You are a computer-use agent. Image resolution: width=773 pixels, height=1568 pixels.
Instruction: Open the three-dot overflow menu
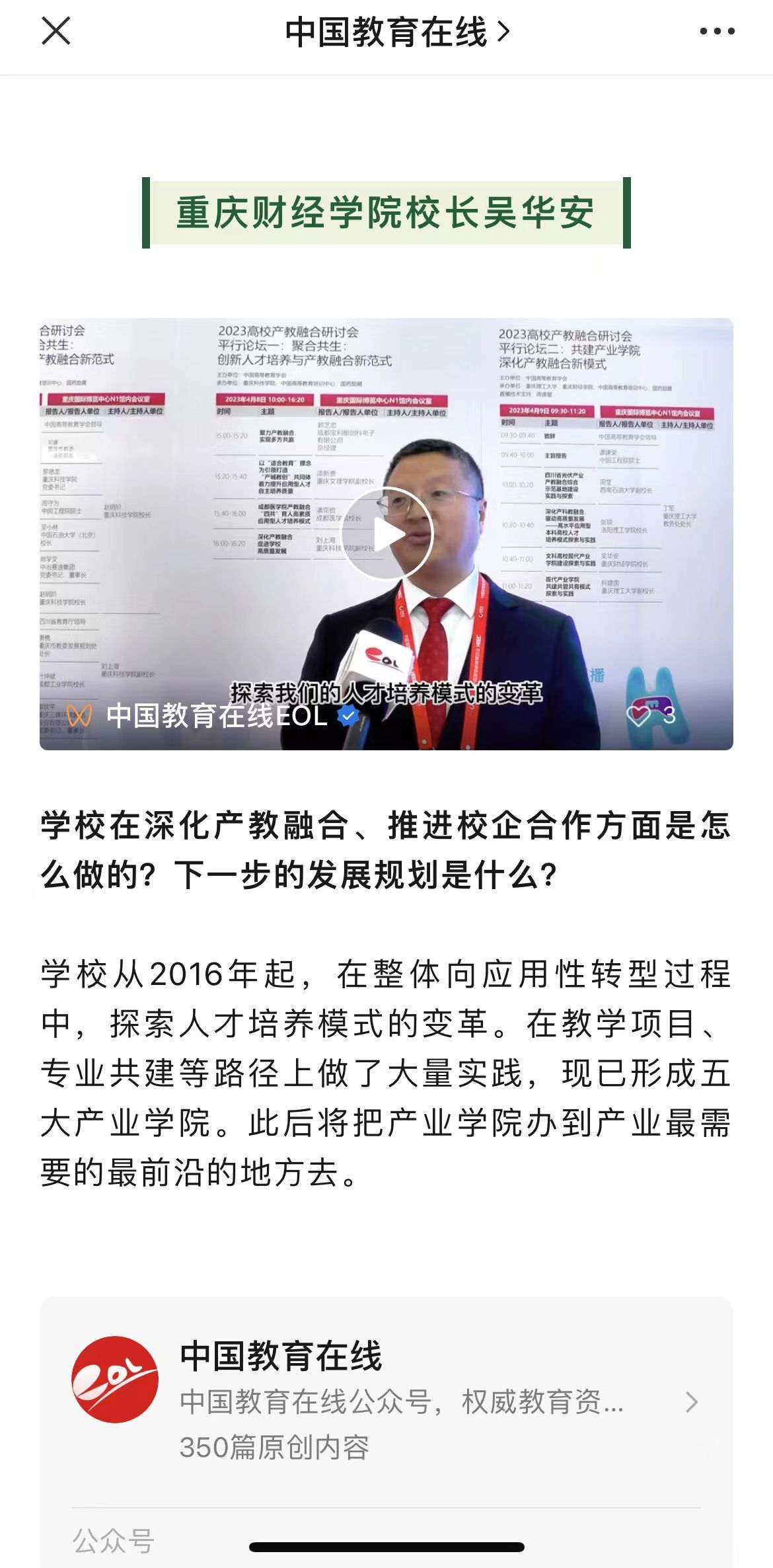tap(716, 31)
